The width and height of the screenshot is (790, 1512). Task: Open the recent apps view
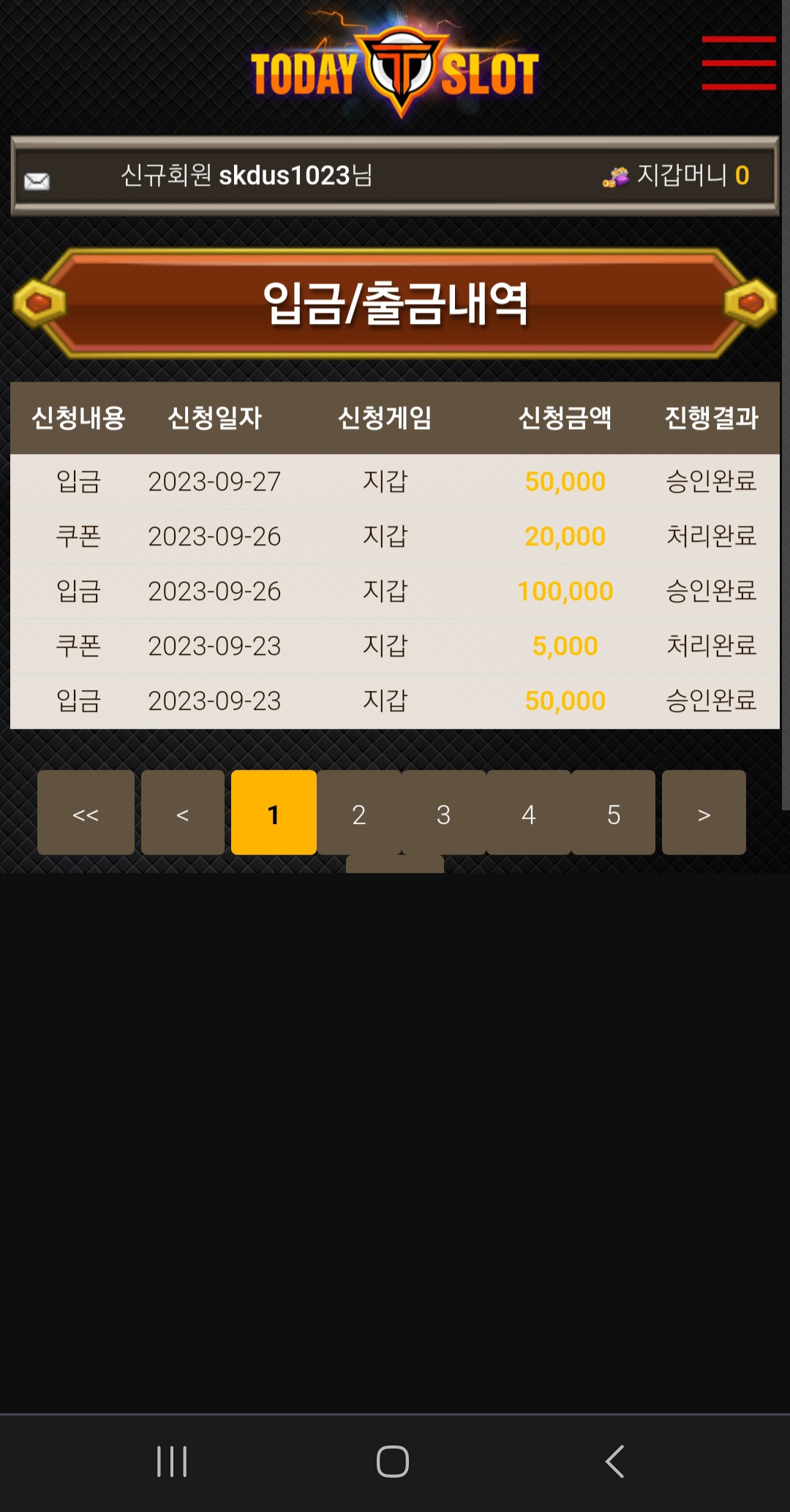click(173, 1462)
